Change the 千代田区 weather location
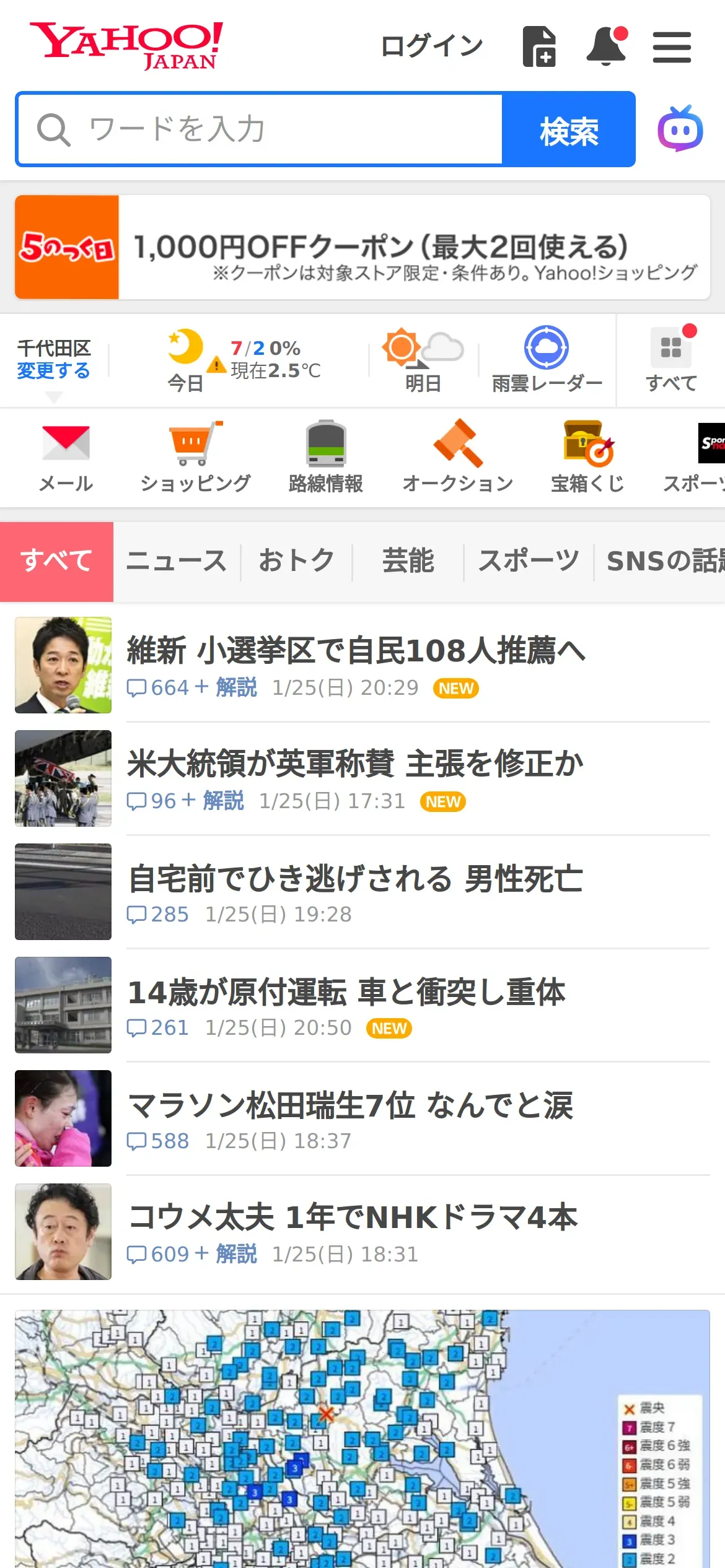The width and height of the screenshot is (725, 1568). coord(53,370)
